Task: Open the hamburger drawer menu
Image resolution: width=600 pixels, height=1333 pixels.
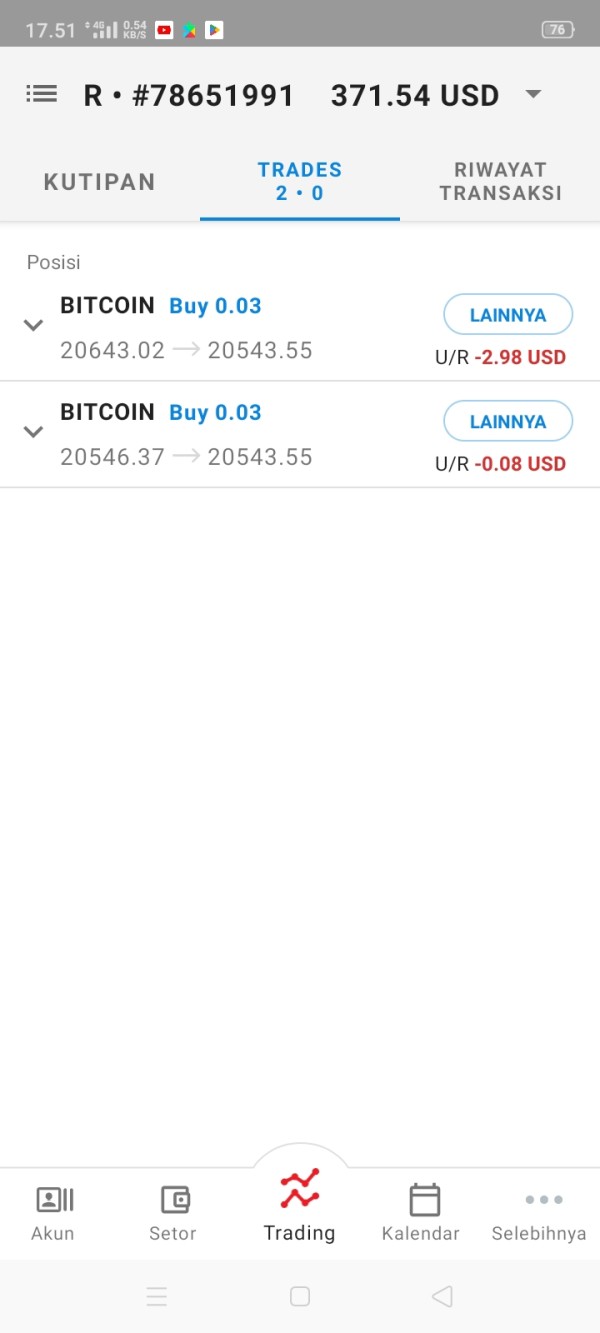Action: 41,94
